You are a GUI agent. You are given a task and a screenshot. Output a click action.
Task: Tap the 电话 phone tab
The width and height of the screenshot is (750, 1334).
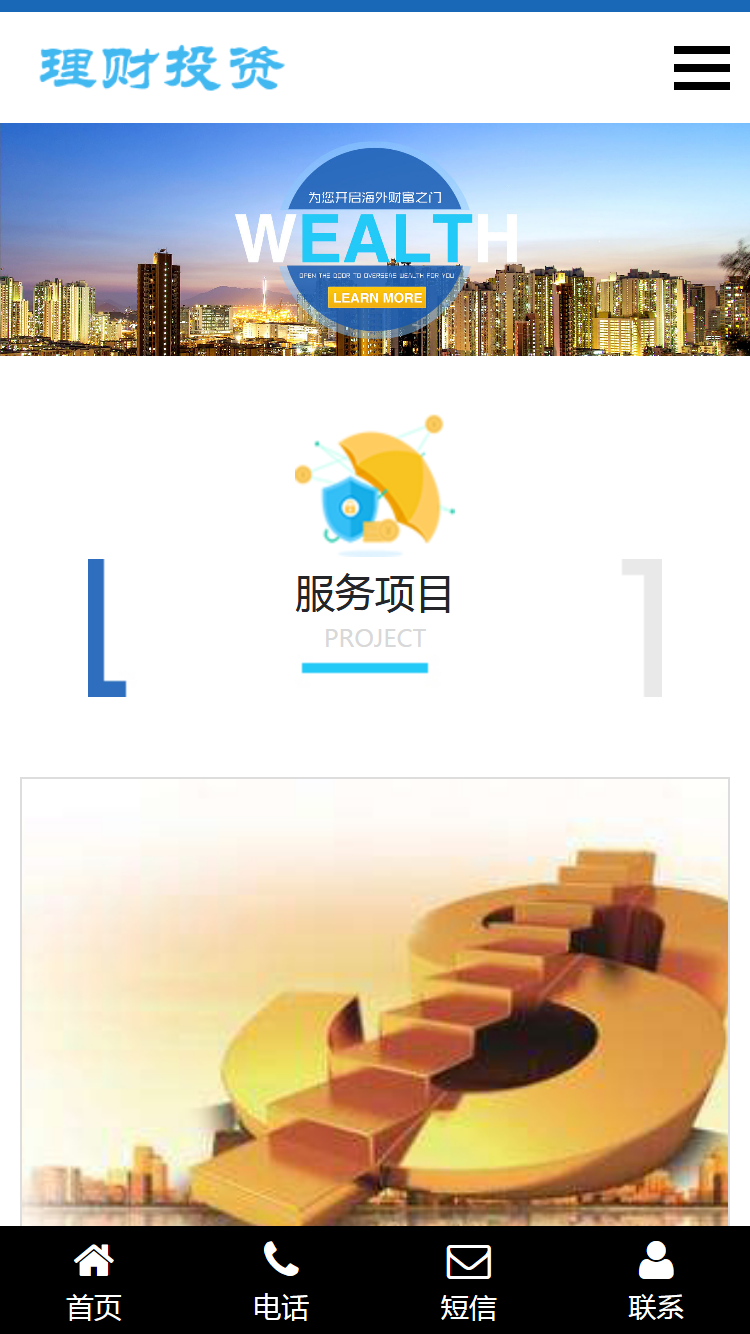[x=281, y=1280]
